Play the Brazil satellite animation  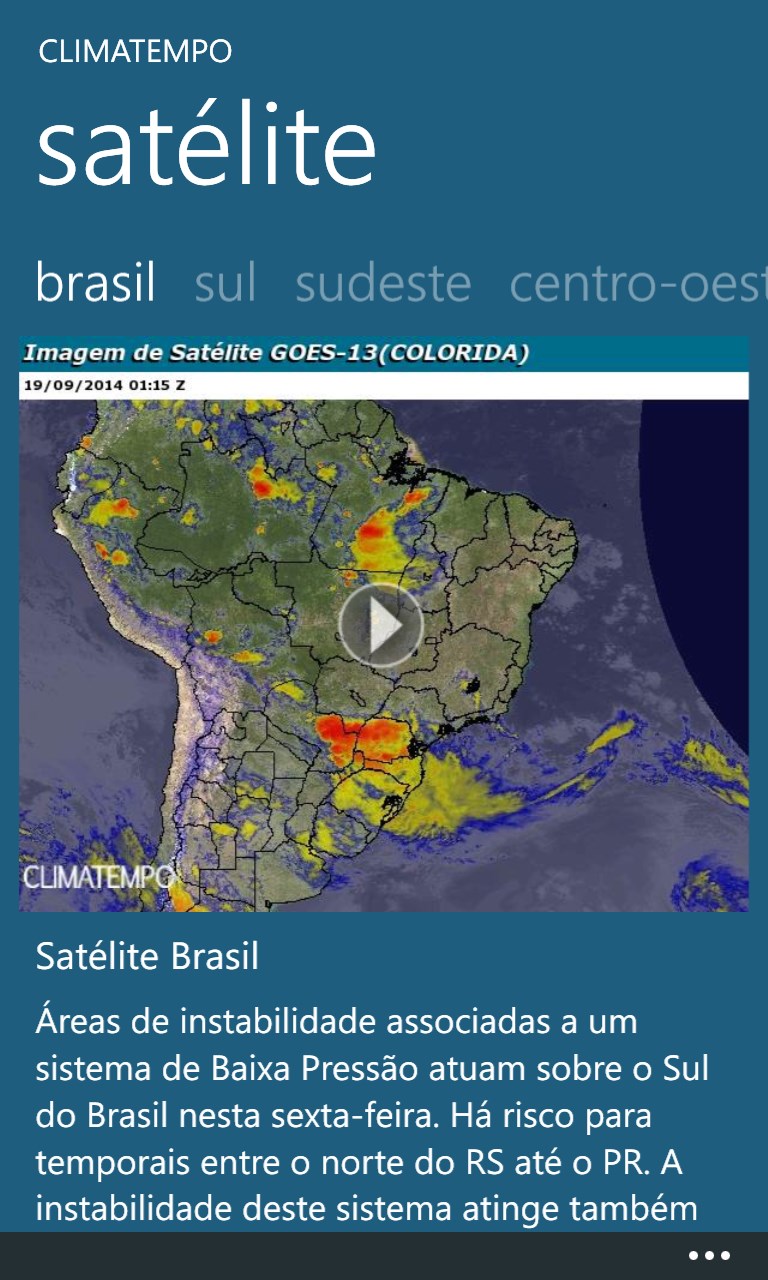tap(381, 625)
